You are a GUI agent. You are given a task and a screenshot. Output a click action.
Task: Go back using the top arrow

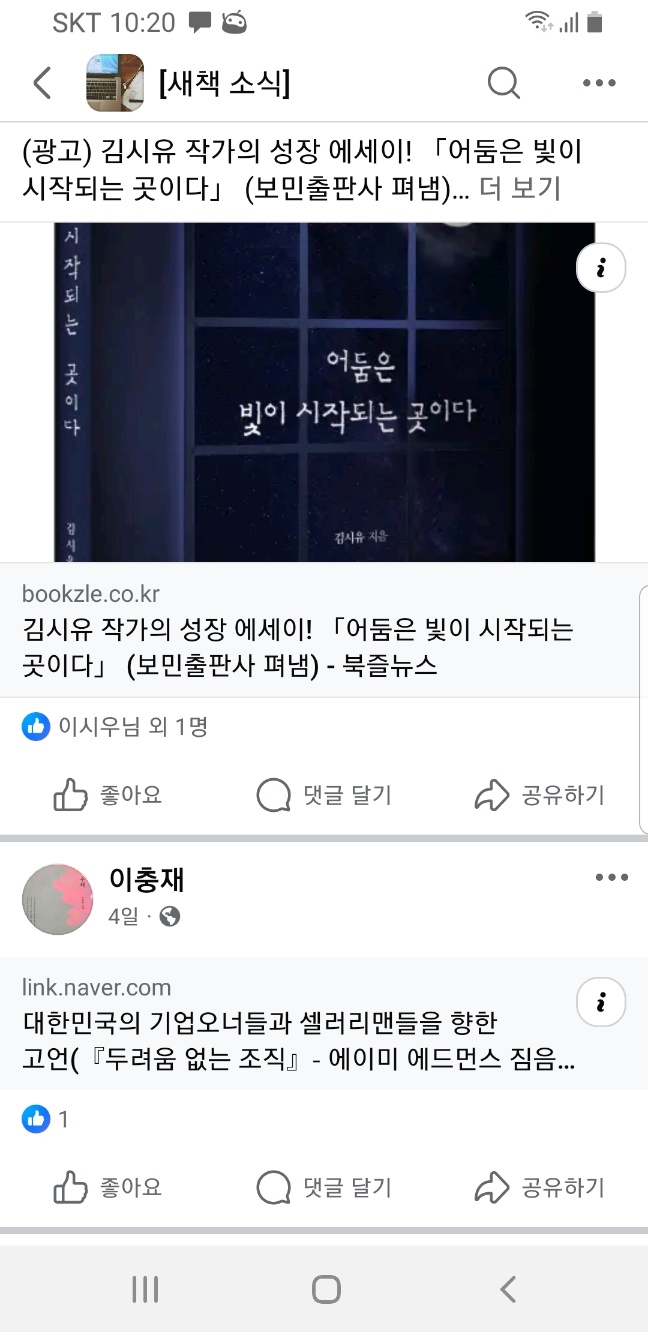point(42,83)
